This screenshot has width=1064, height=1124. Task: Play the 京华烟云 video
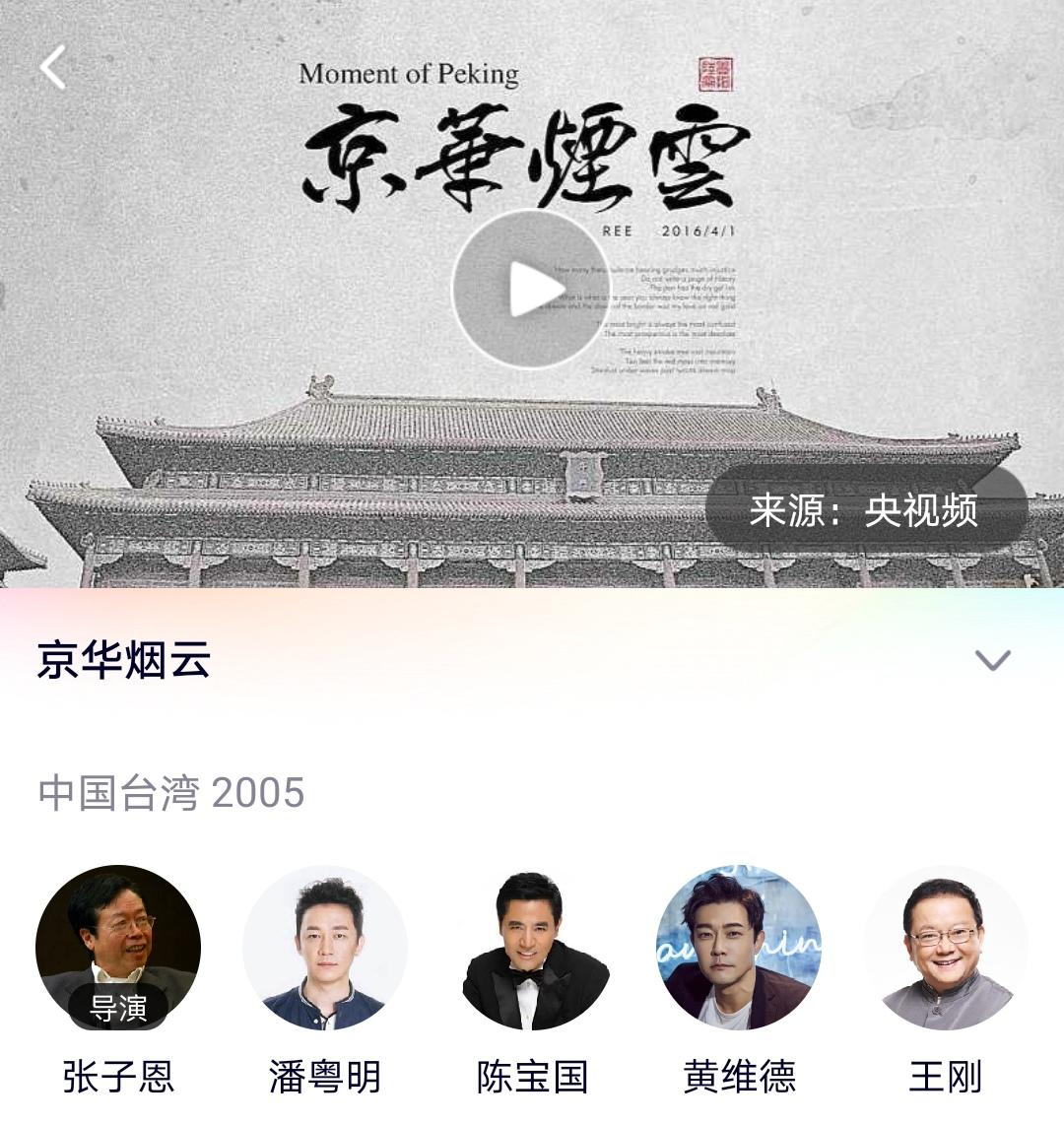coord(531,290)
